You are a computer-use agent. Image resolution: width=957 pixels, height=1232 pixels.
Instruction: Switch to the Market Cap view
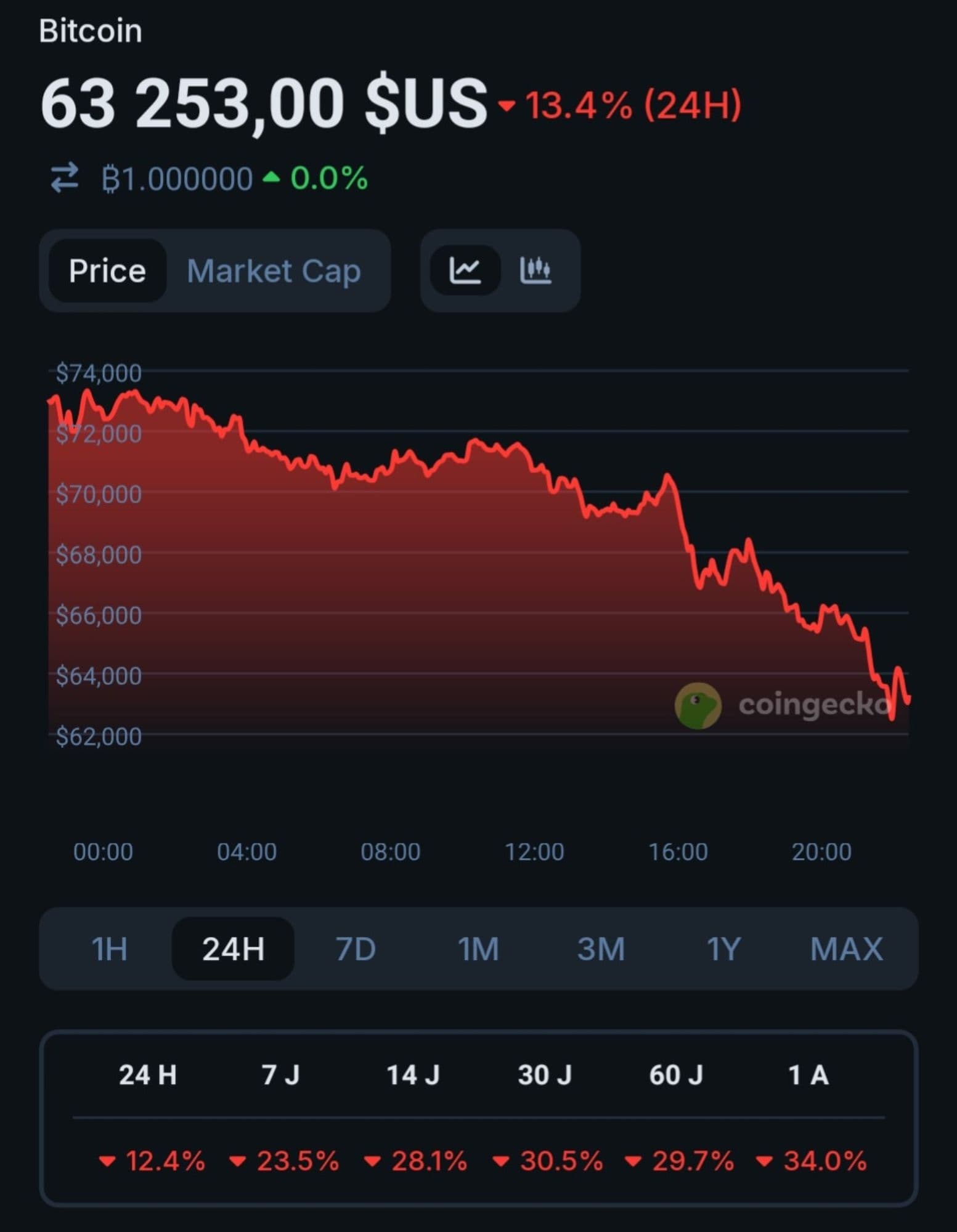[274, 271]
